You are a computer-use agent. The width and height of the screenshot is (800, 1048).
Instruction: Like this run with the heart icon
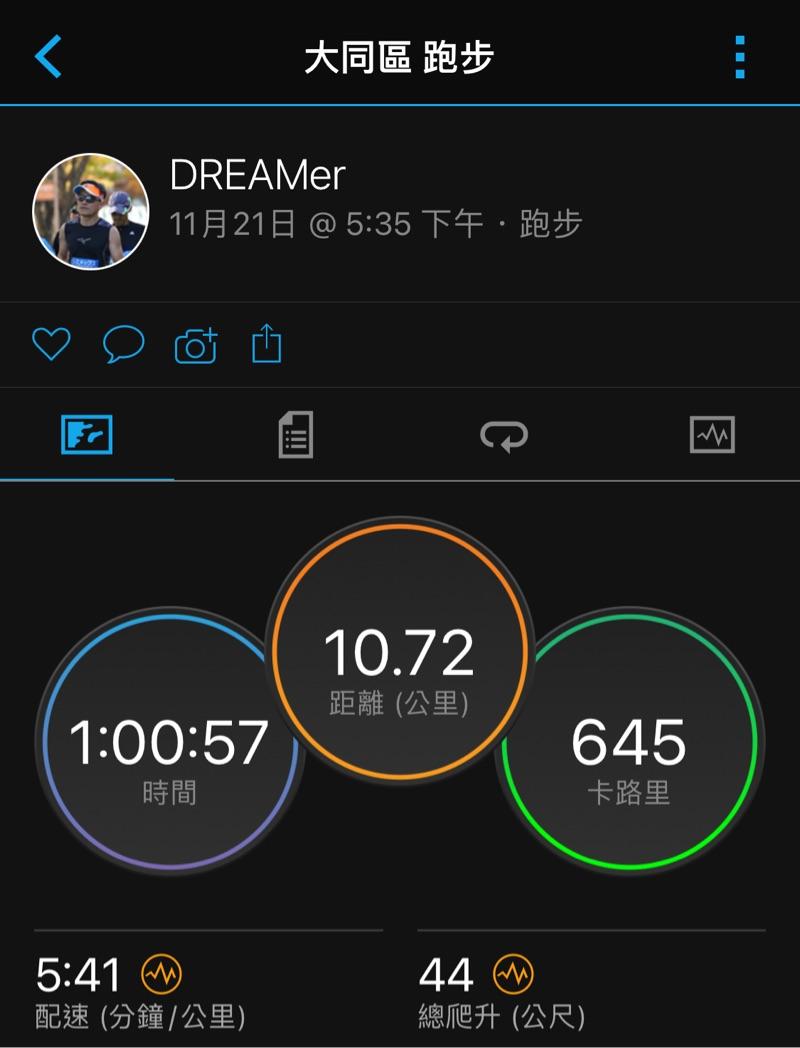51,345
